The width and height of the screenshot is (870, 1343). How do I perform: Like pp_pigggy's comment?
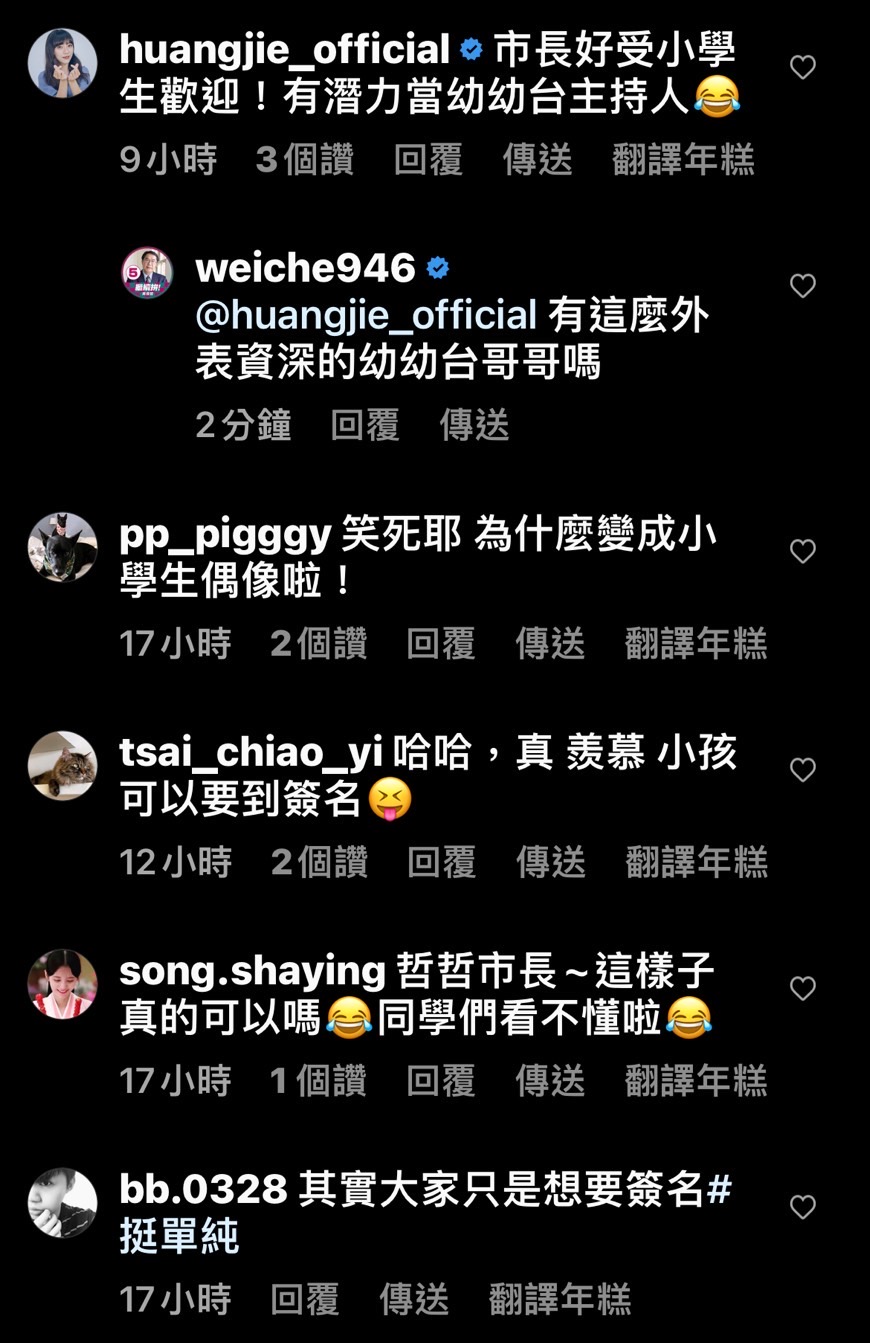click(x=803, y=552)
